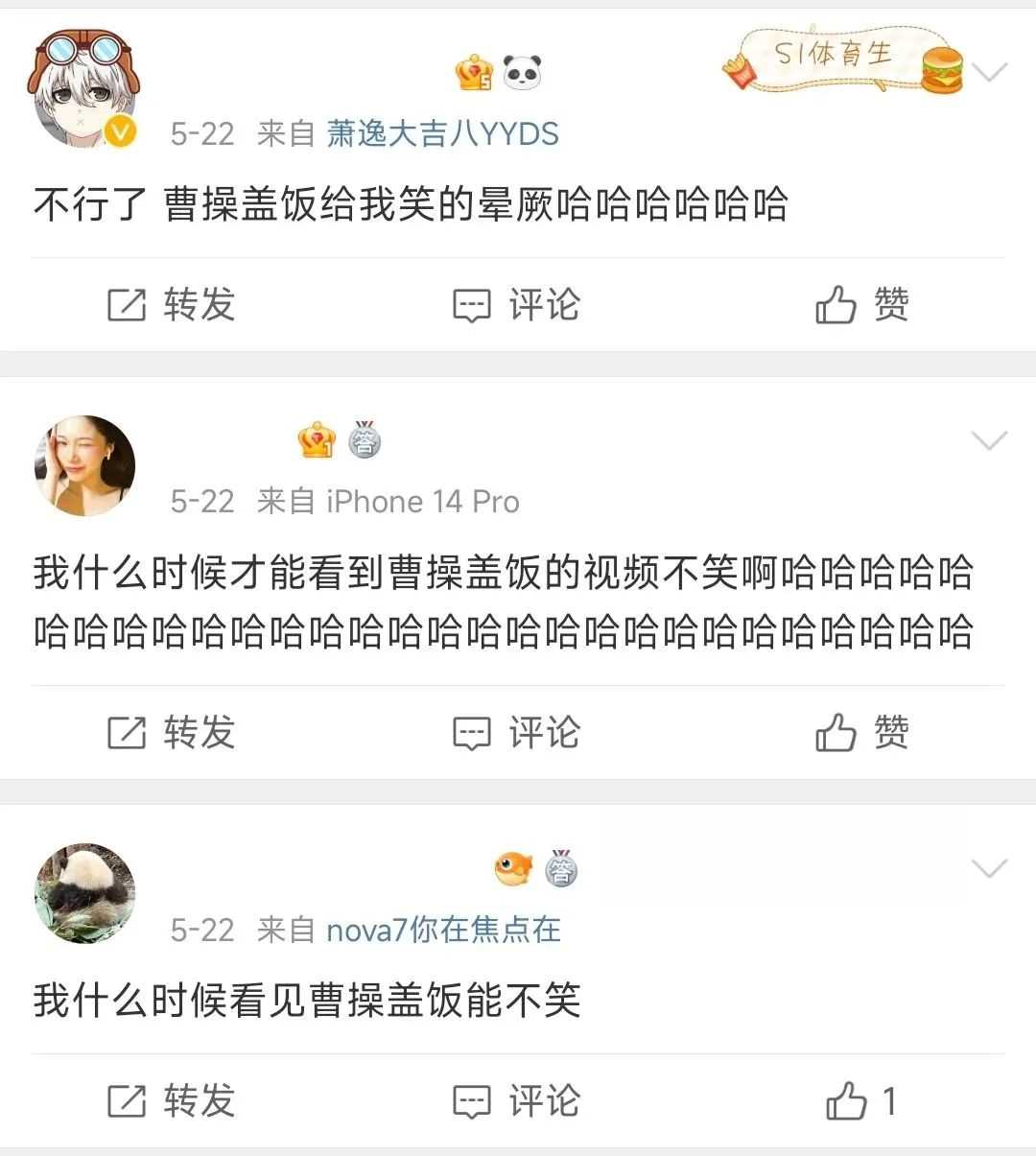1036x1156 pixels.
Task: Like the iPhone 14 Pro user's post
Action: pyautogui.click(x=861, y=733)
